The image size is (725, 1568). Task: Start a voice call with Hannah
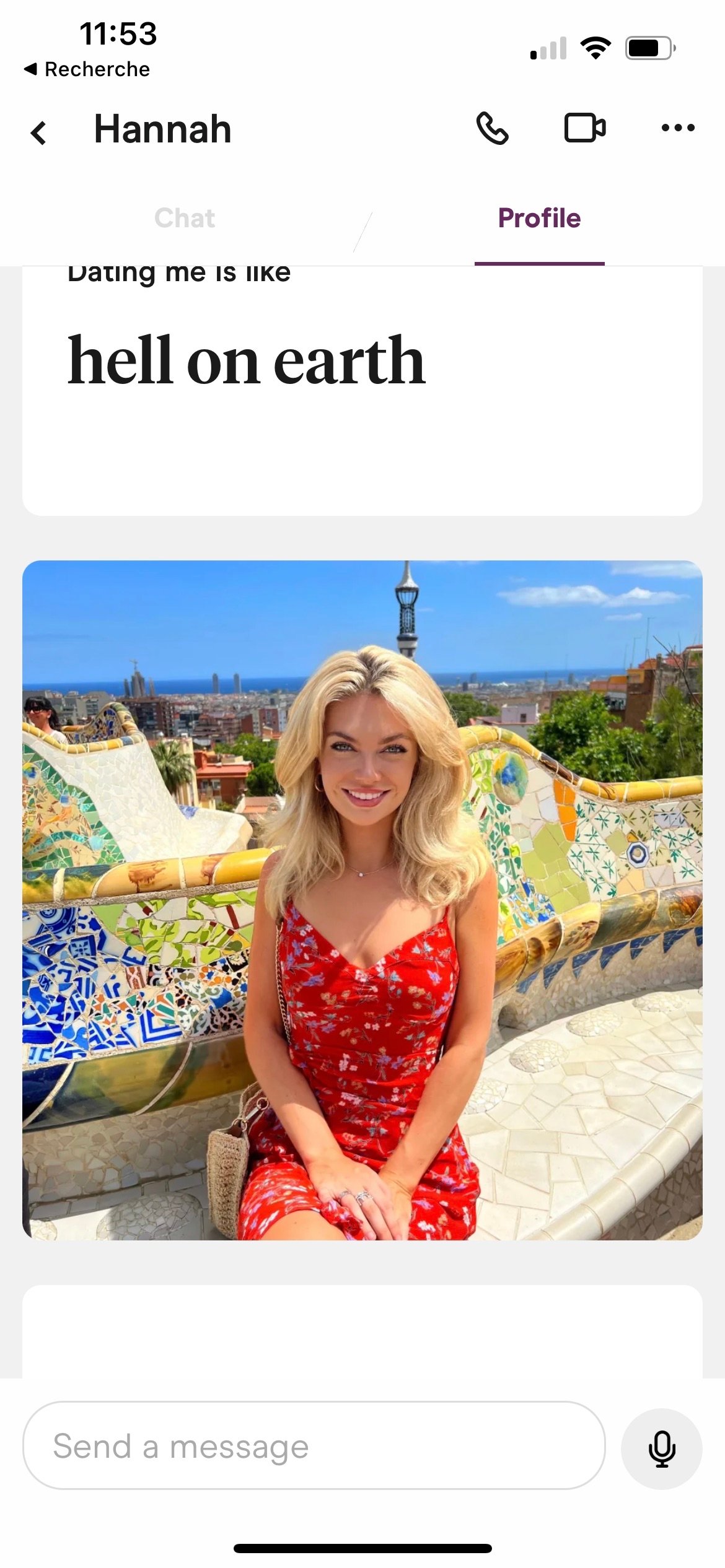pyautogui.click(x=492, y=128)
